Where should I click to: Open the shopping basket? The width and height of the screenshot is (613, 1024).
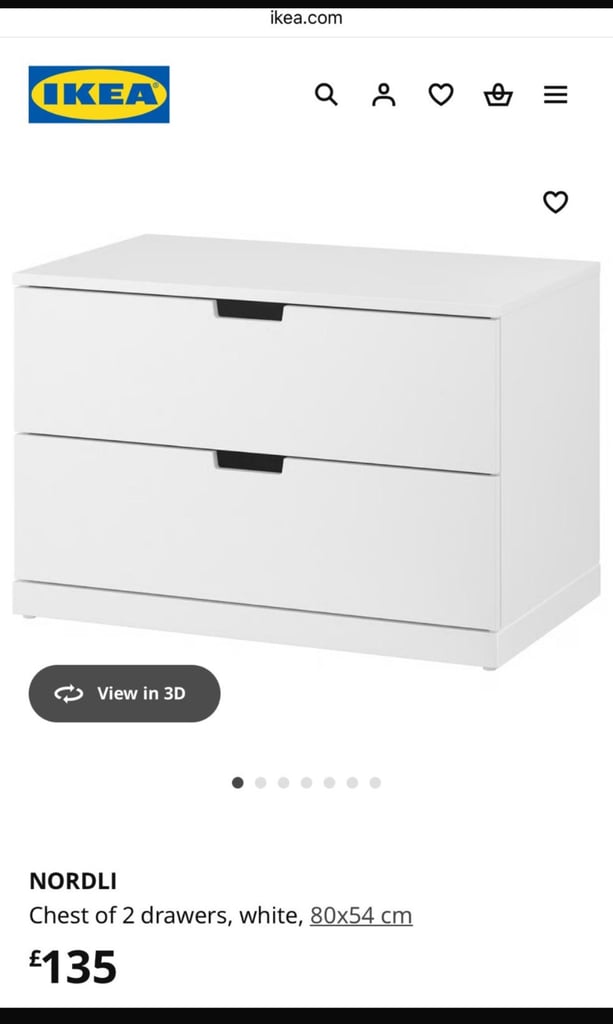[x=498, y=95]
